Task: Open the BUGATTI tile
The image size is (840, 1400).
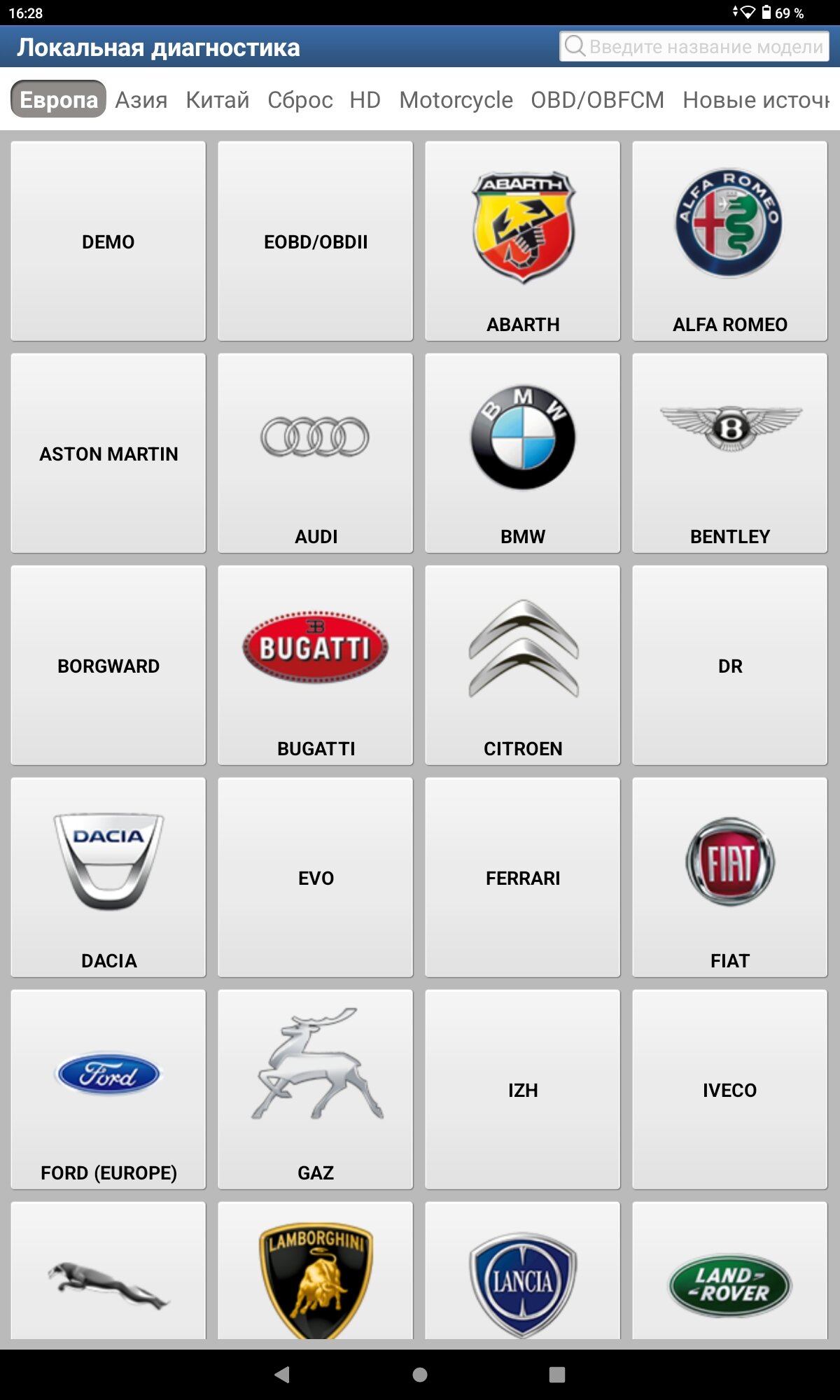Action: coord(316,666)
